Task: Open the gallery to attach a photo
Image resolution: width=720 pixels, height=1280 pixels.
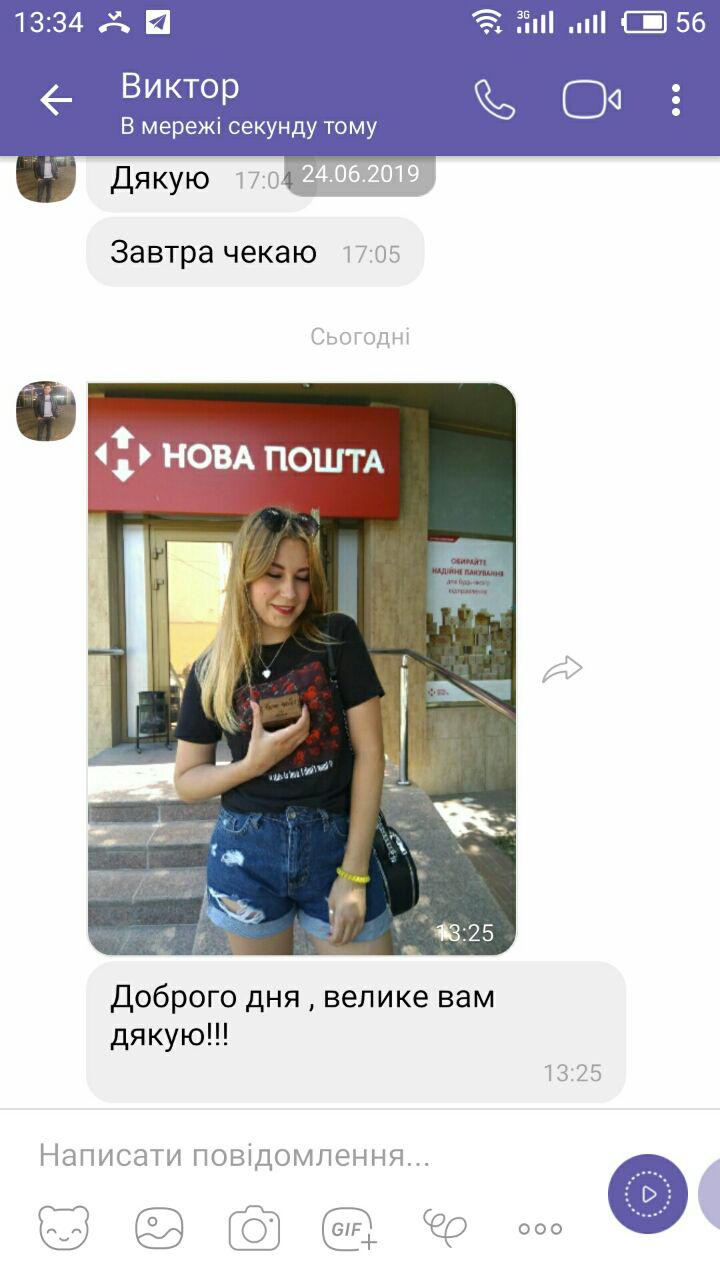Action: [x=159, y=1228]
